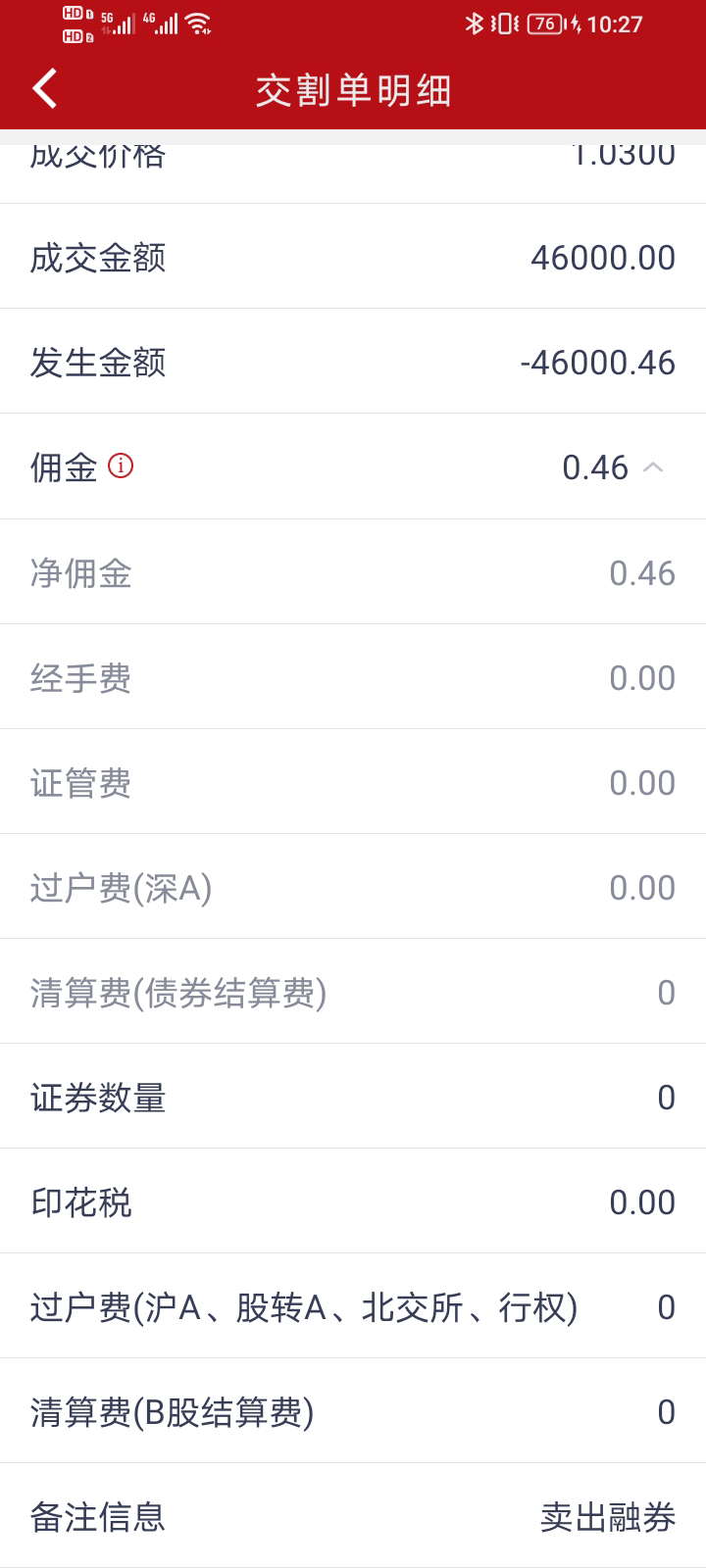Collapse the 佣金 breakdown chevron
This screenshot has width=706, height=1568.
[653, 467]
